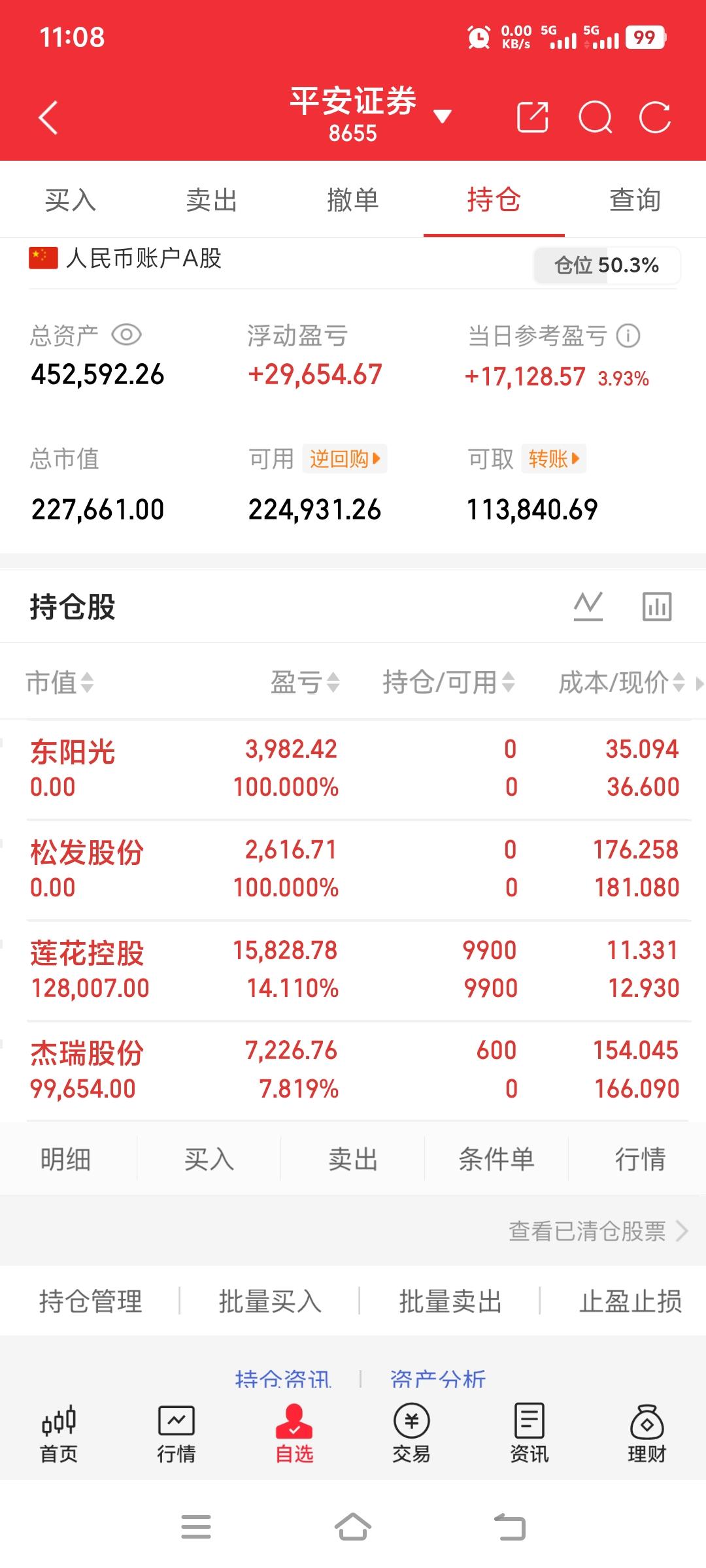Open 批量卖出
706x1568 pixels.
coord(450,1301)
